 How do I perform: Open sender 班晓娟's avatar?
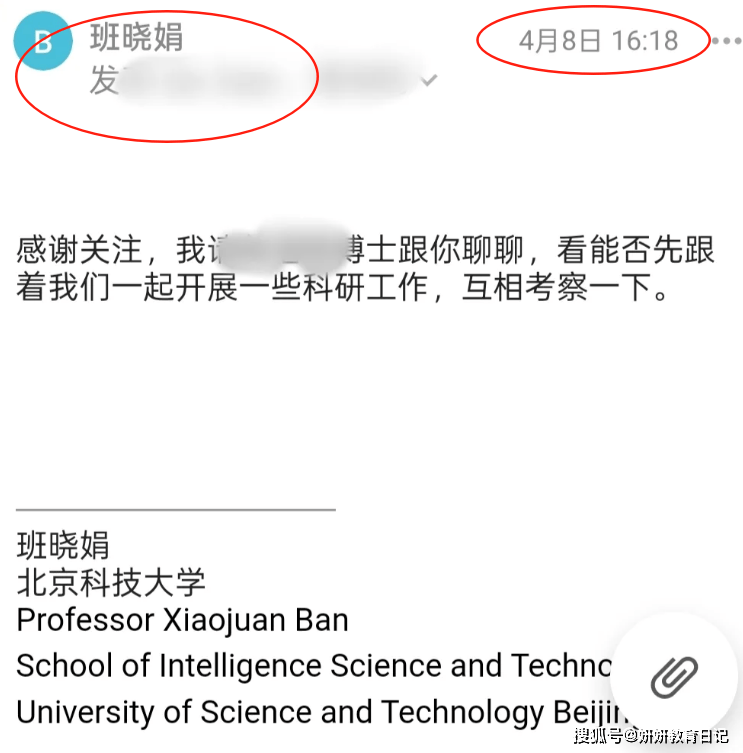pyautogui.click(x=44, y=42)
